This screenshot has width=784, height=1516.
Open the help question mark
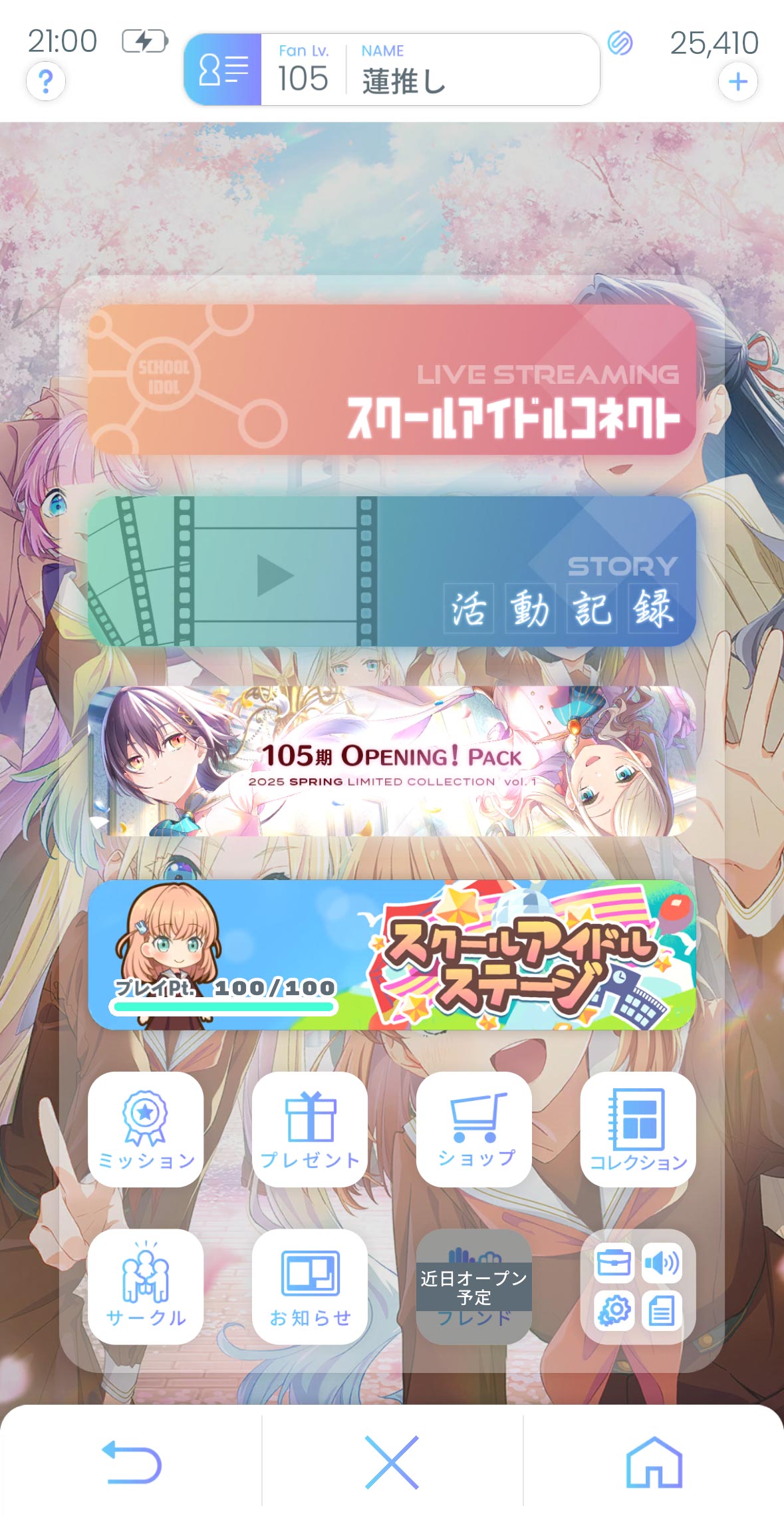click(x=45, y=81)
